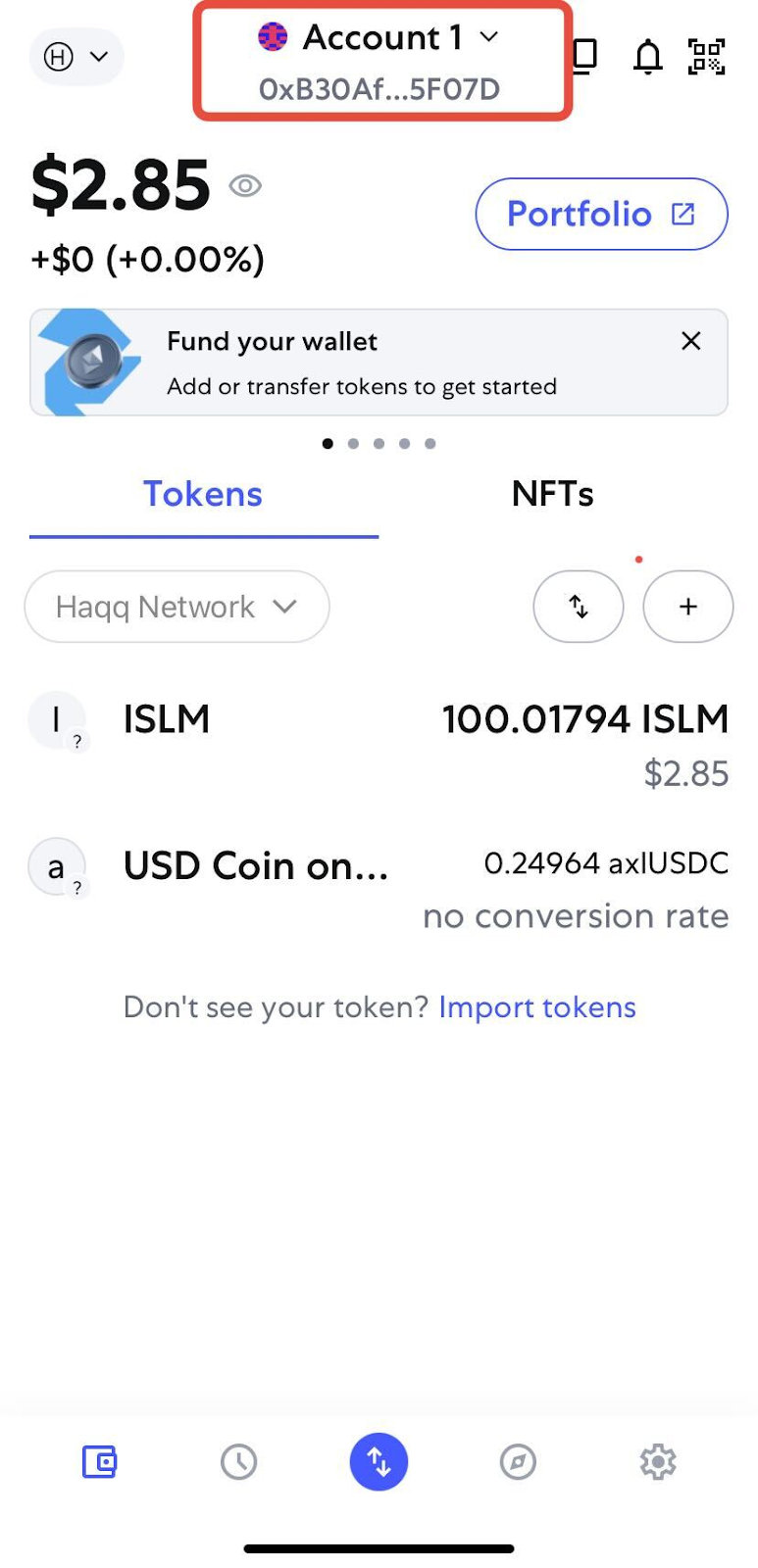Viewport: 758px width, 1568px height.
Task: Open the QR code scanner
Action: tap(706, 57)
